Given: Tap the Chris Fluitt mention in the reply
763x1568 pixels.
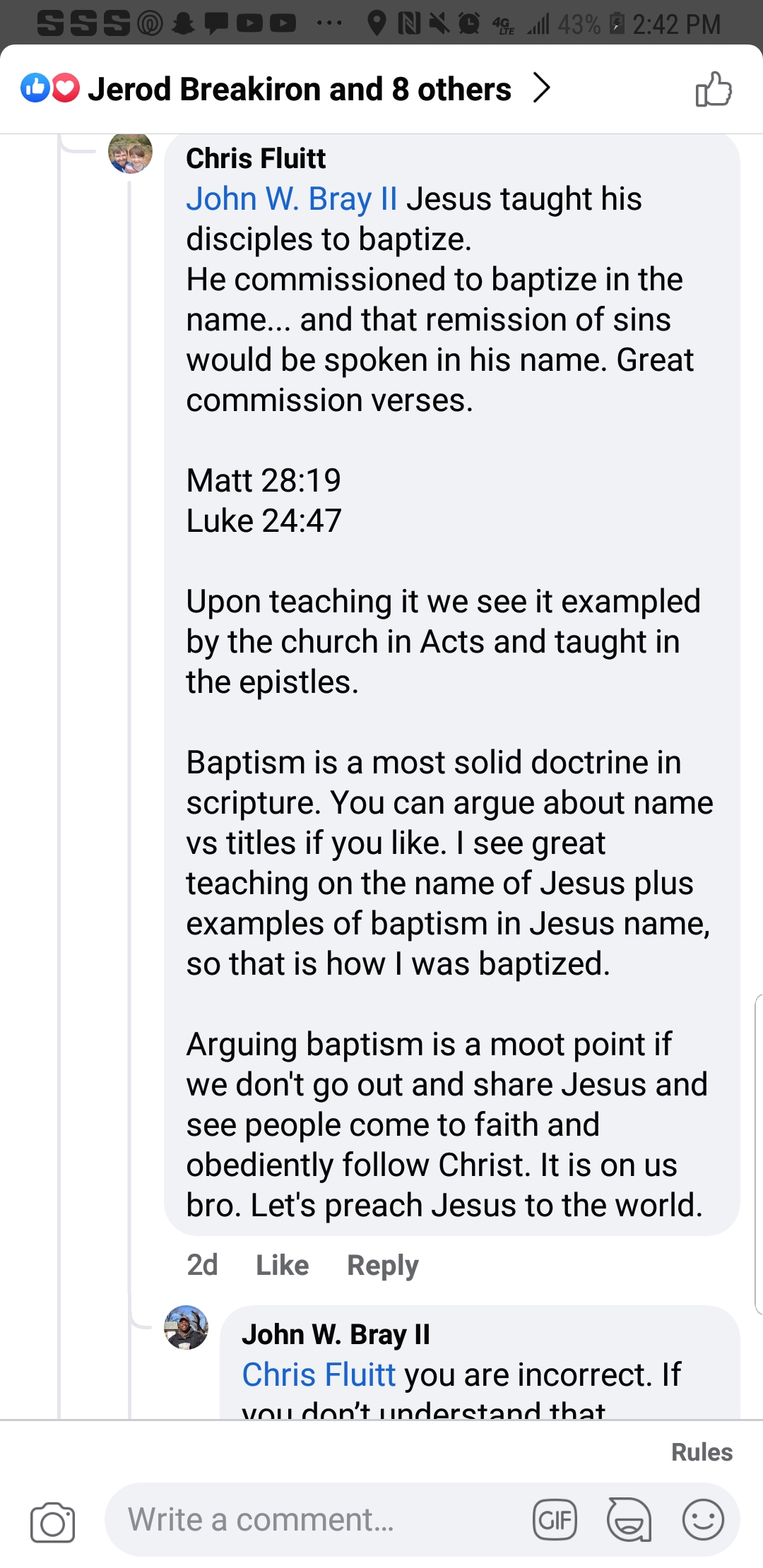Looking at the screenshot, I should [x=319, y=1374].
